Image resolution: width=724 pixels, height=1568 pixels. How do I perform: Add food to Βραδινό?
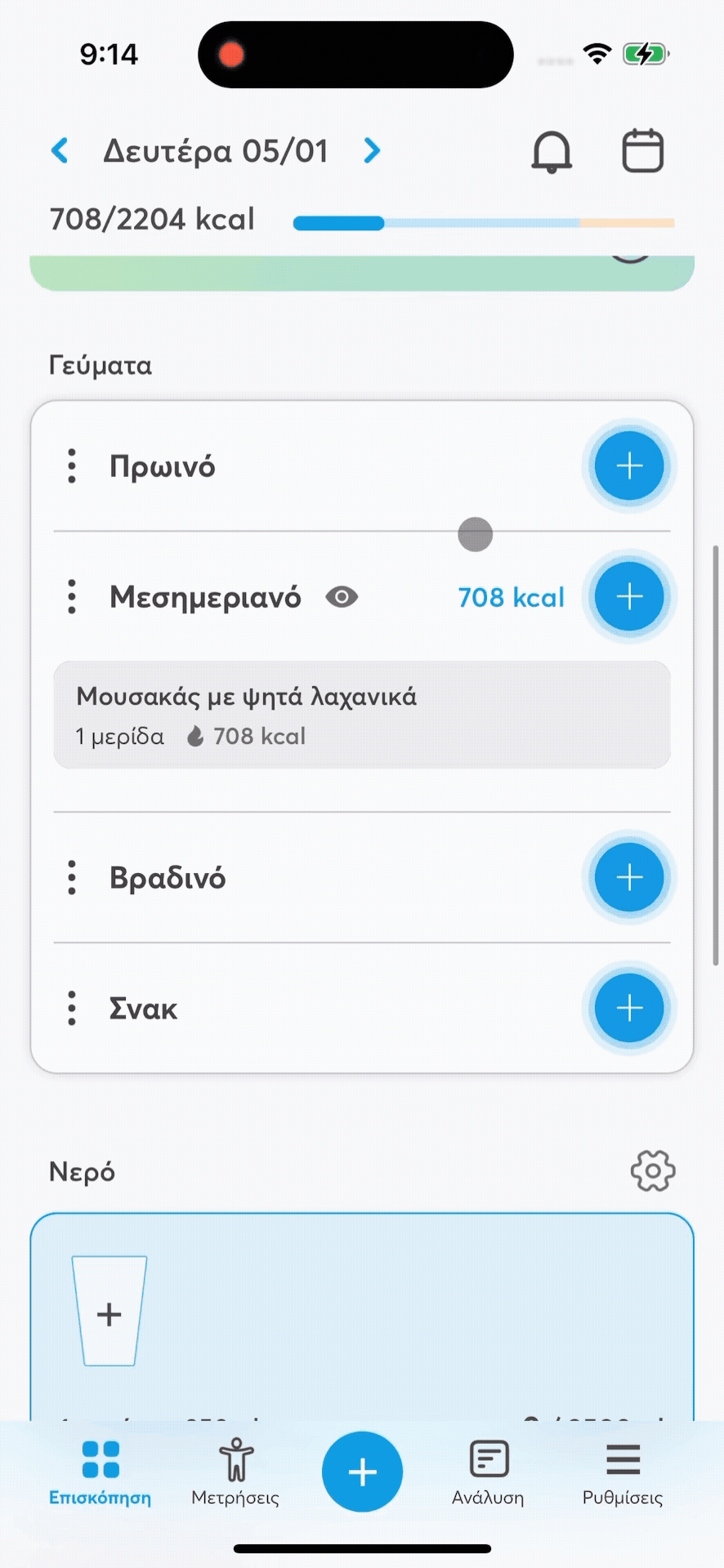(x=628, y=878)
